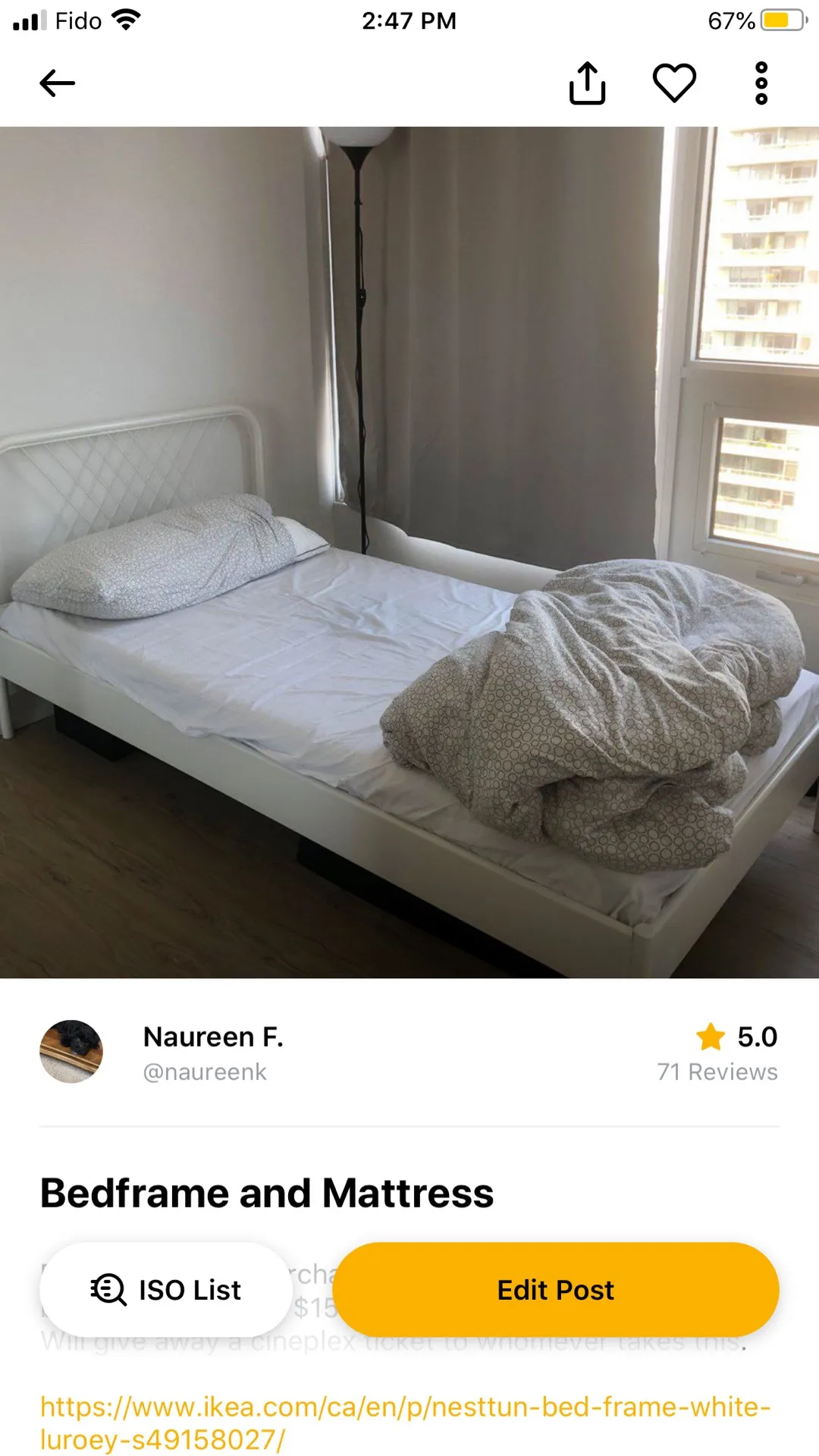Tap the Edit Post button
Screen dimensions: 819x1456
point(555,1289)
